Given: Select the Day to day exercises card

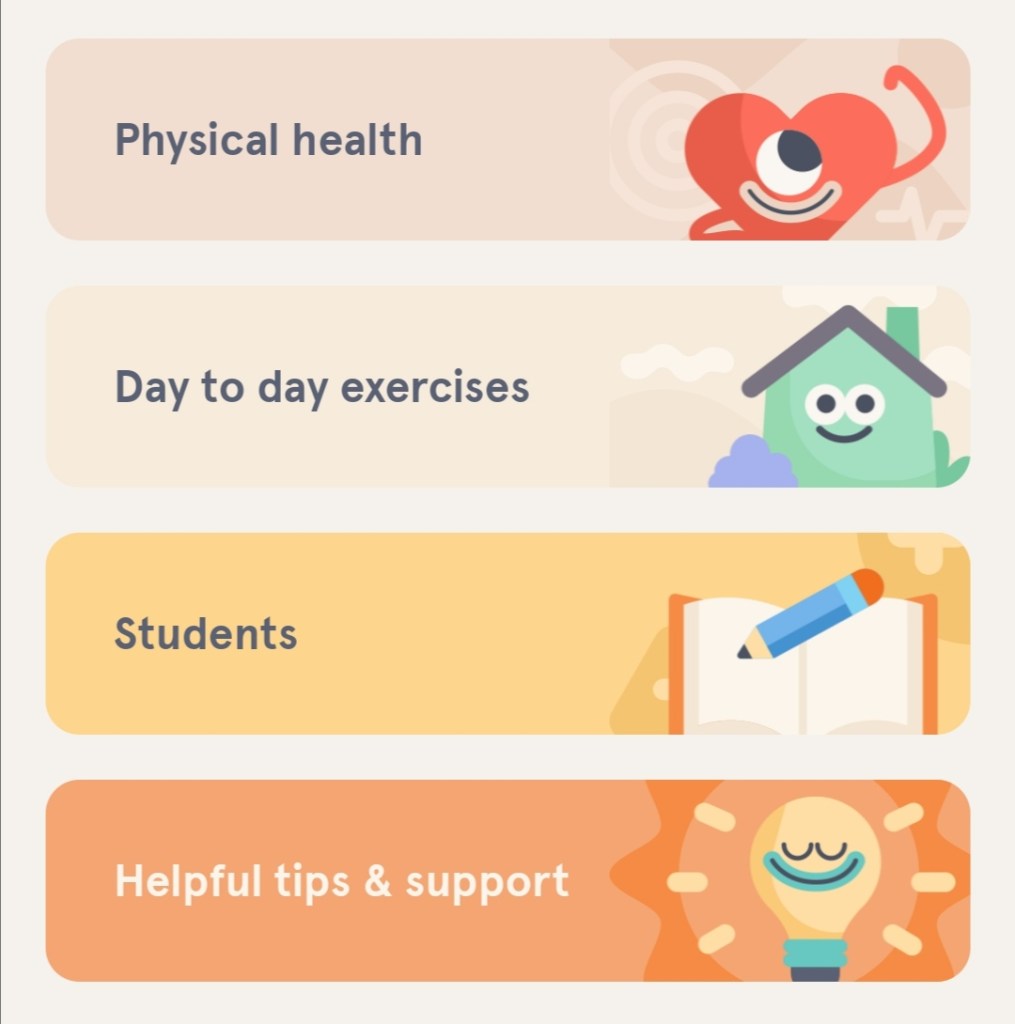Looking at the screenshot, I should tap(507, 387).
